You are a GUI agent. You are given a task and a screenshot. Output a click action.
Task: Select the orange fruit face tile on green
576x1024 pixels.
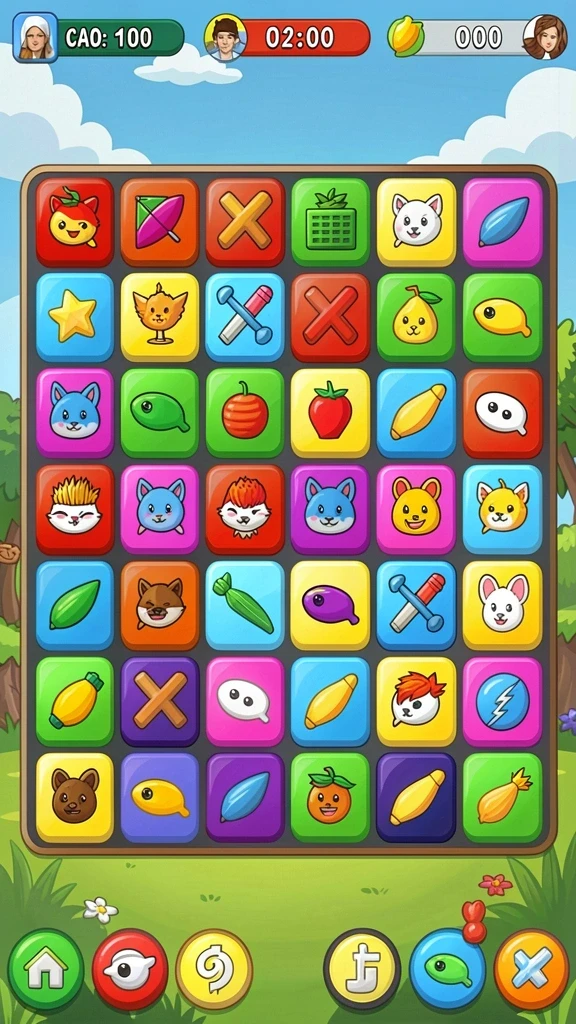pos(330,797)
